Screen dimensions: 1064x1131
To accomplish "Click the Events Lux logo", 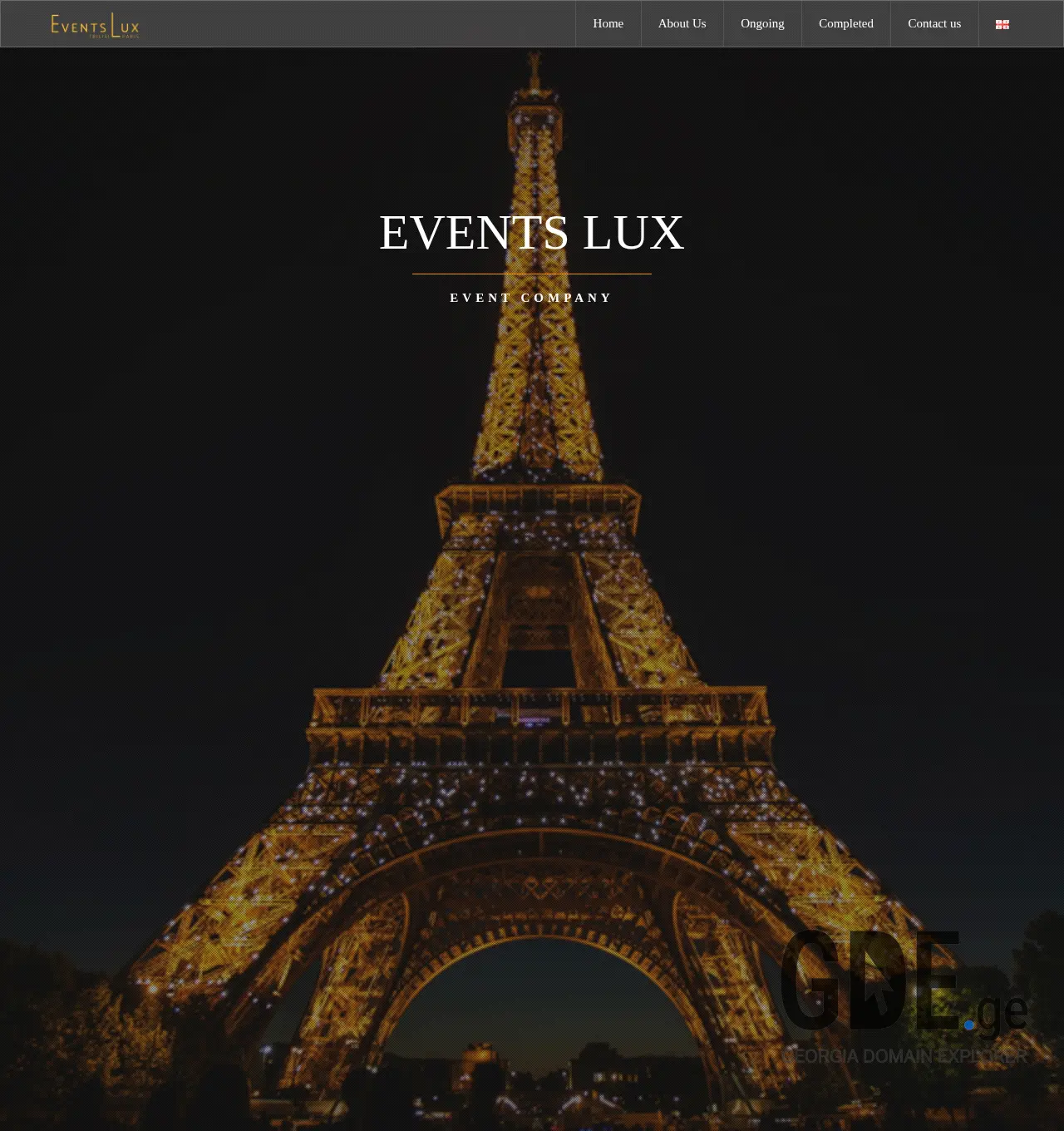I will tap(94, 25).
